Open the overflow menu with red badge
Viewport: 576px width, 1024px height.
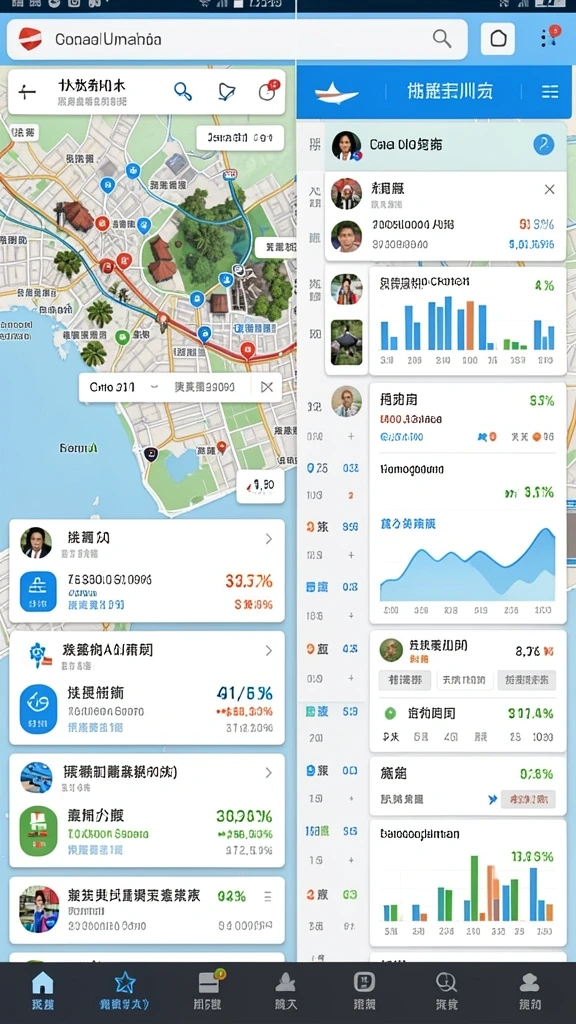[549, 38]
